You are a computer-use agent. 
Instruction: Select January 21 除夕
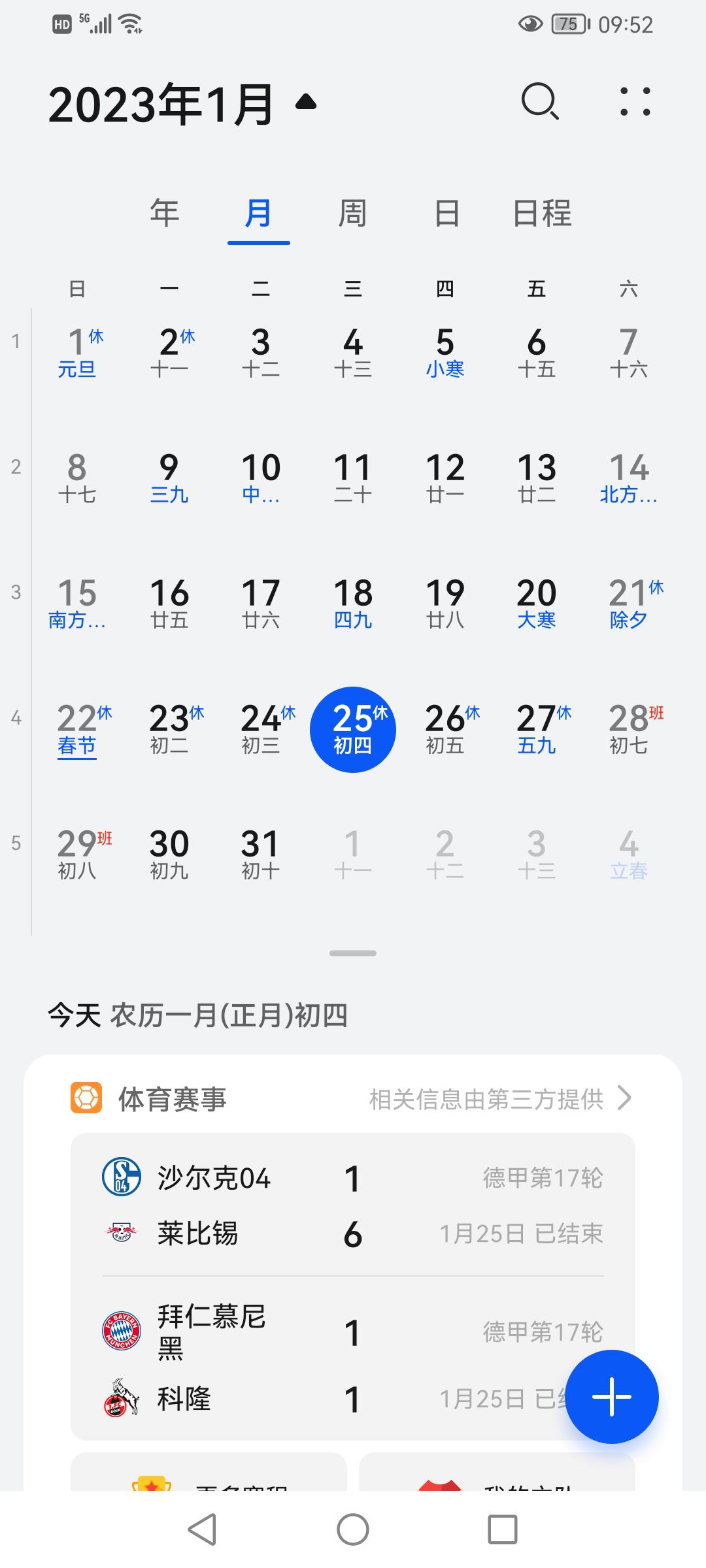coord(628,604)
